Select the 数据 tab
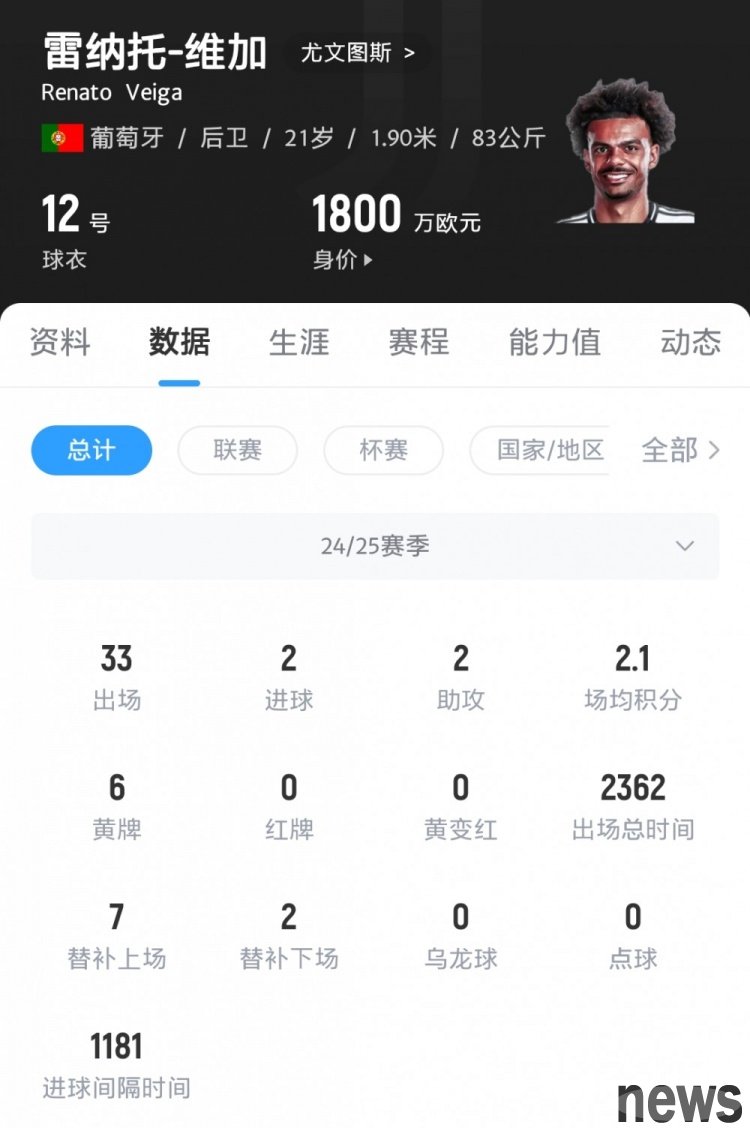This screenshot has width=750, height=1128. [x=179, y=342]
